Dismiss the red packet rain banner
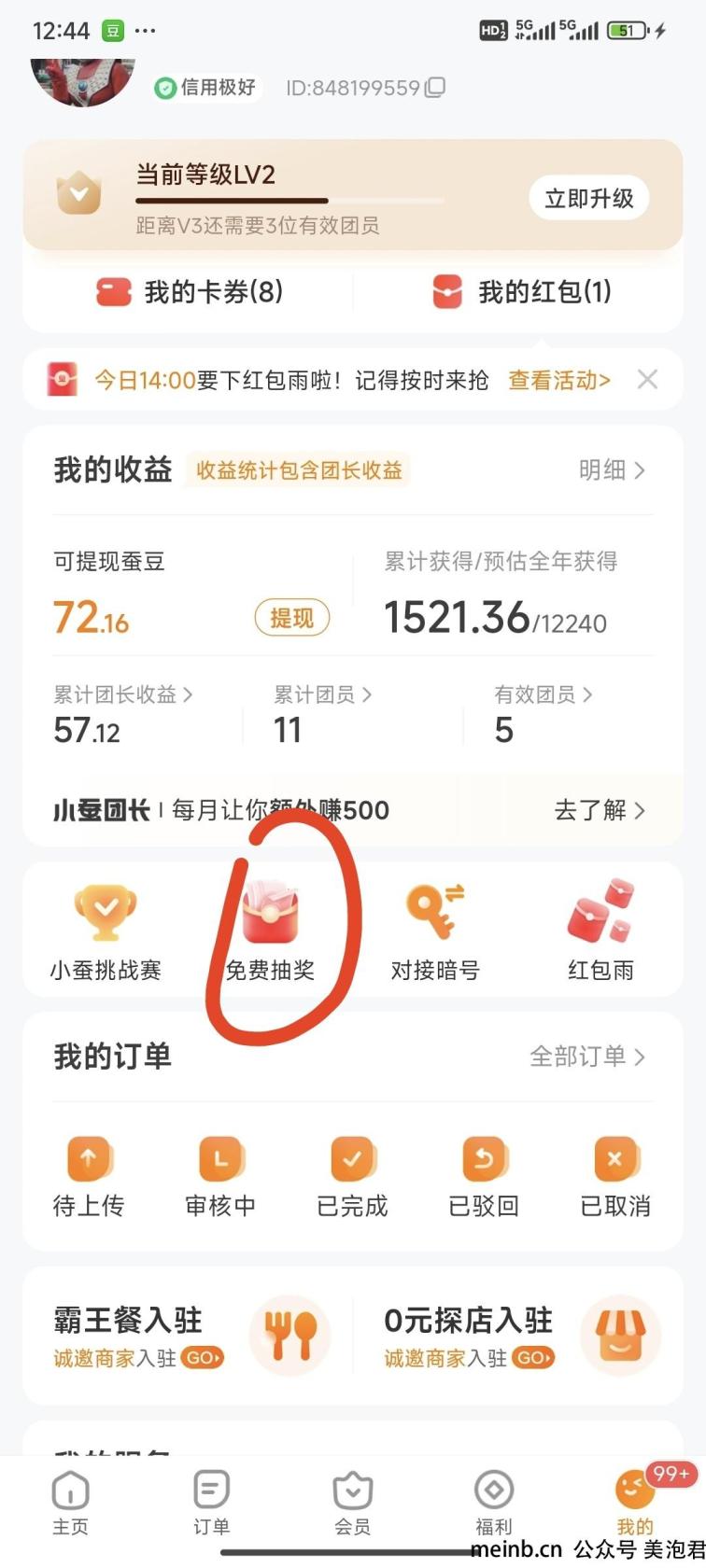The image size is (706, 1568). [x=647, y=379]
